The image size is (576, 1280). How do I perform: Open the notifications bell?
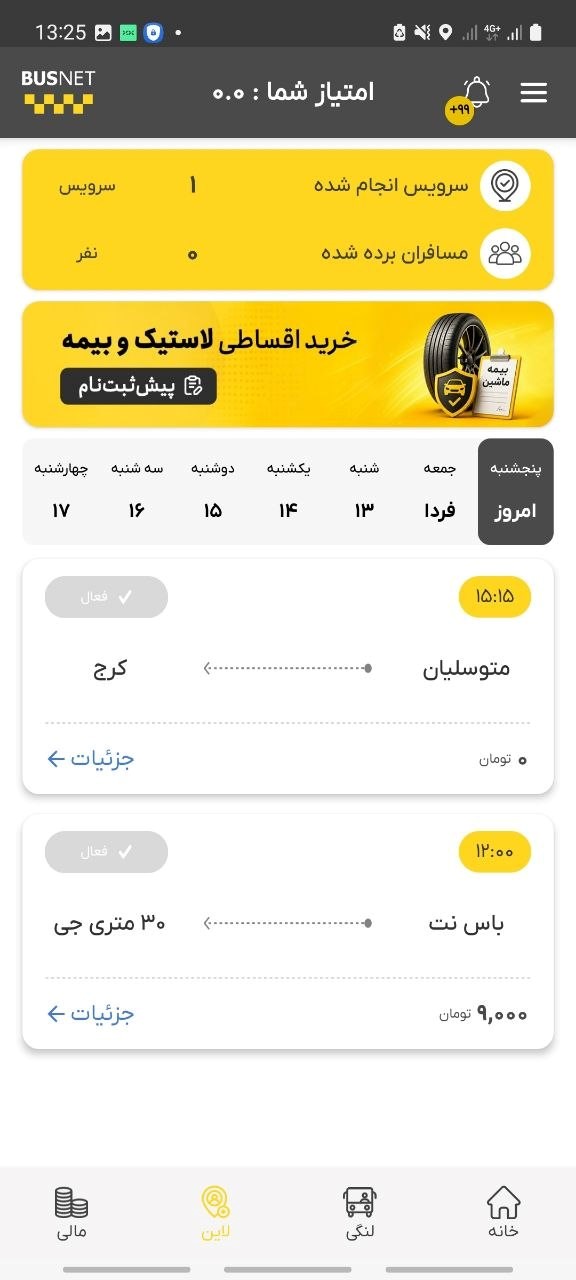476,93
